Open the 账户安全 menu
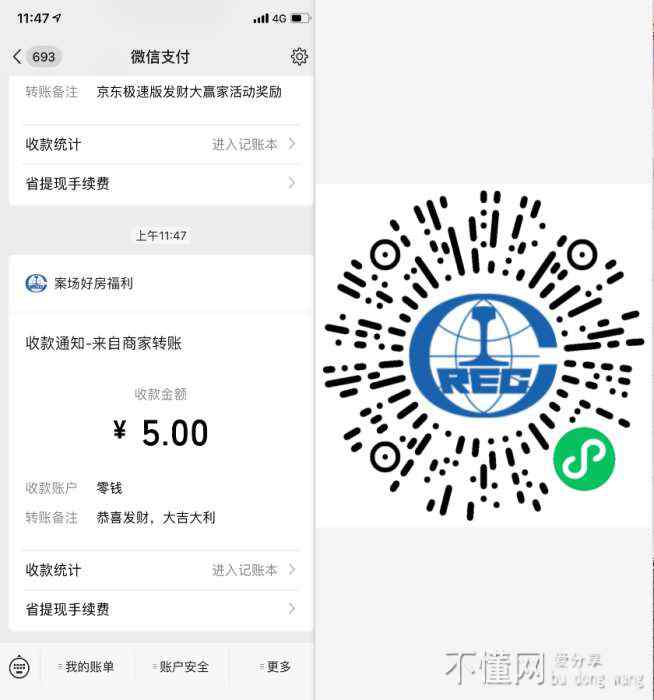The image size is (654, 700). [x=181, y=667]
